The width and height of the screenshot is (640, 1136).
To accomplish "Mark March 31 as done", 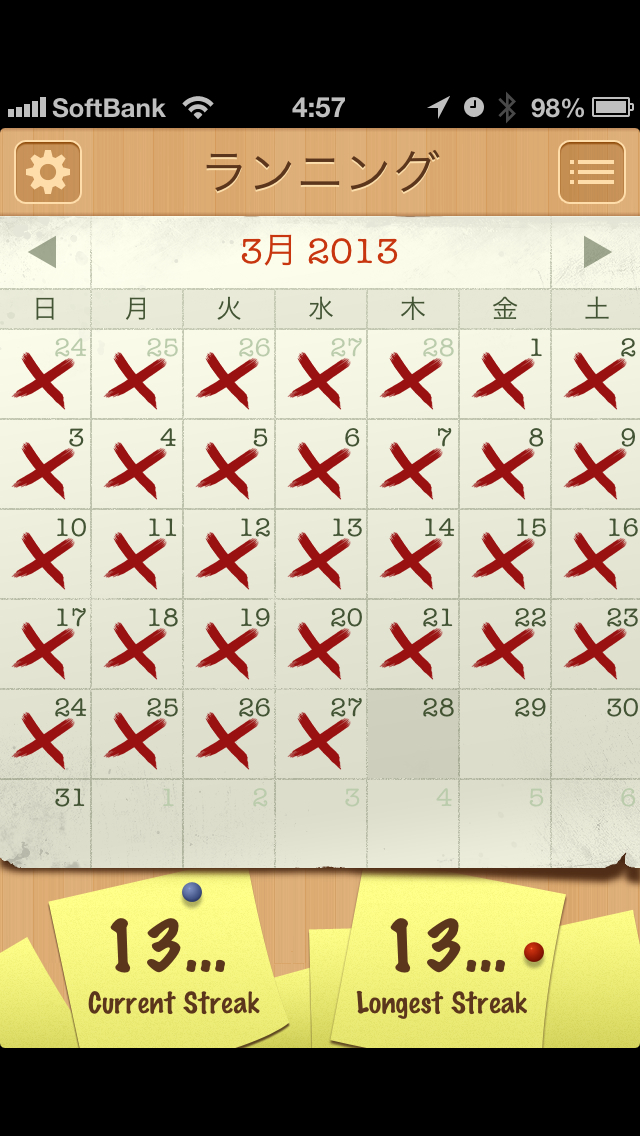I will (45, 825).
